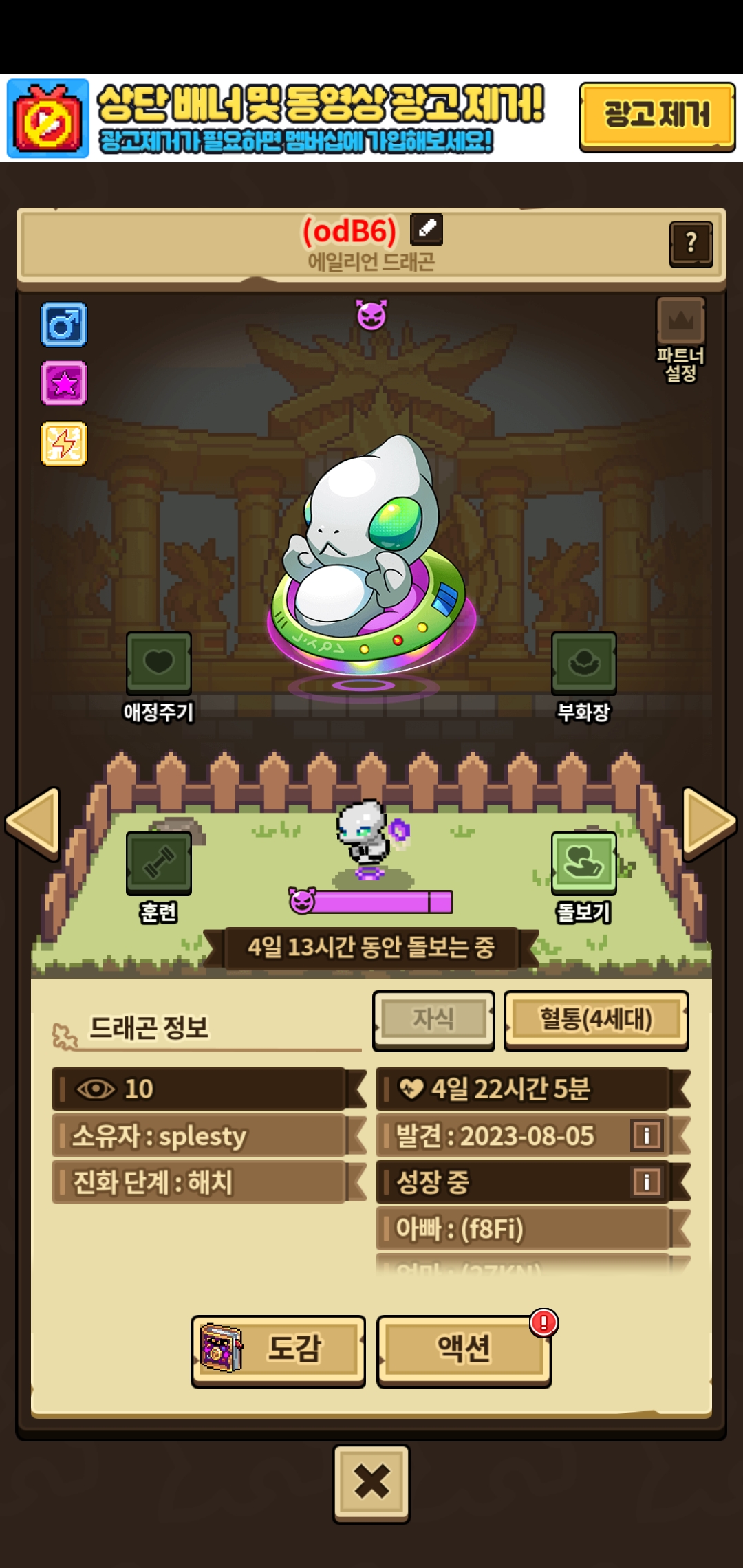Tap the 광고제거 ad removal button
Image resolution: width=743 pixels, height=1568 pixels.
click(x=657, y=116)
